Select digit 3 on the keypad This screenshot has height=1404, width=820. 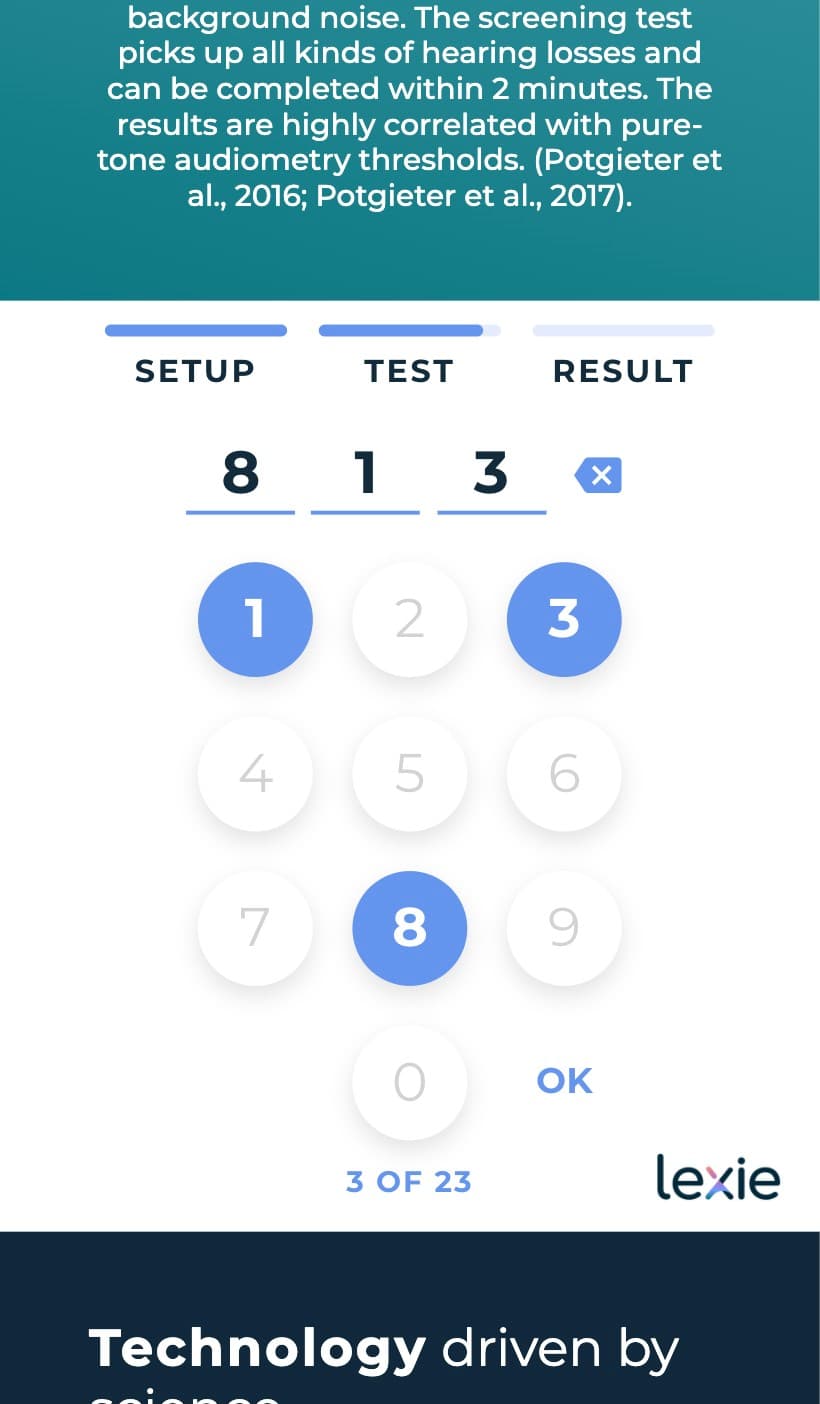(564, 619)
